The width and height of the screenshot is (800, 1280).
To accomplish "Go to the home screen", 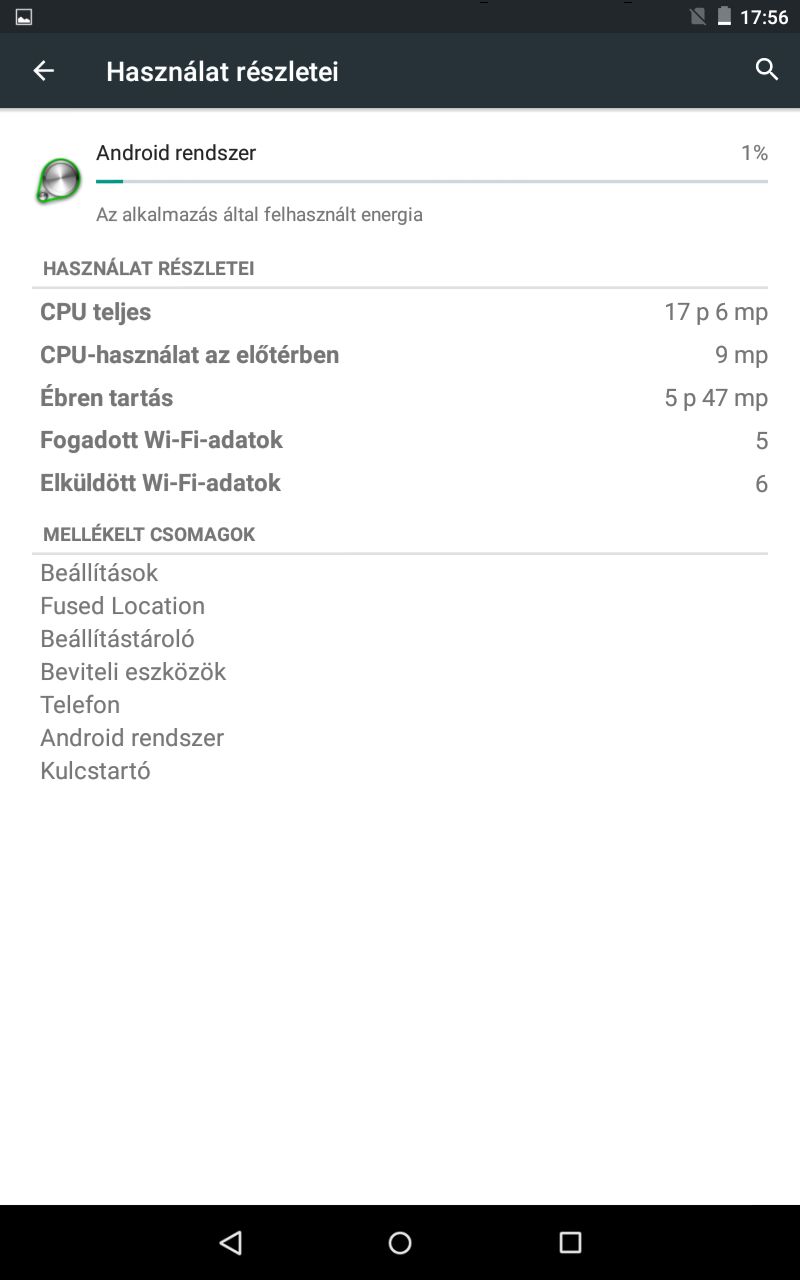I will click(400, 1242).
